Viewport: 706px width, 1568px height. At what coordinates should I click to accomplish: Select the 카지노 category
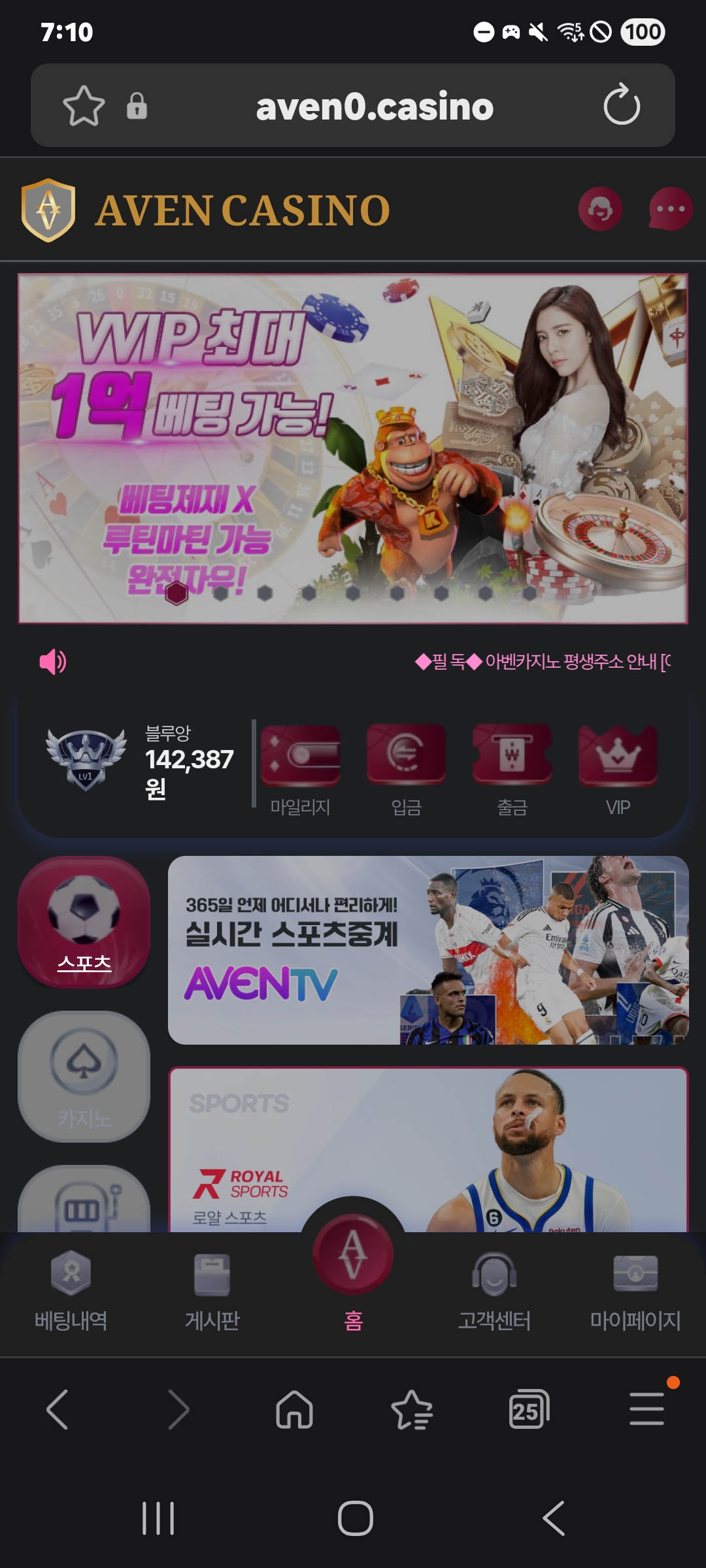click(x=84, y=1077)
